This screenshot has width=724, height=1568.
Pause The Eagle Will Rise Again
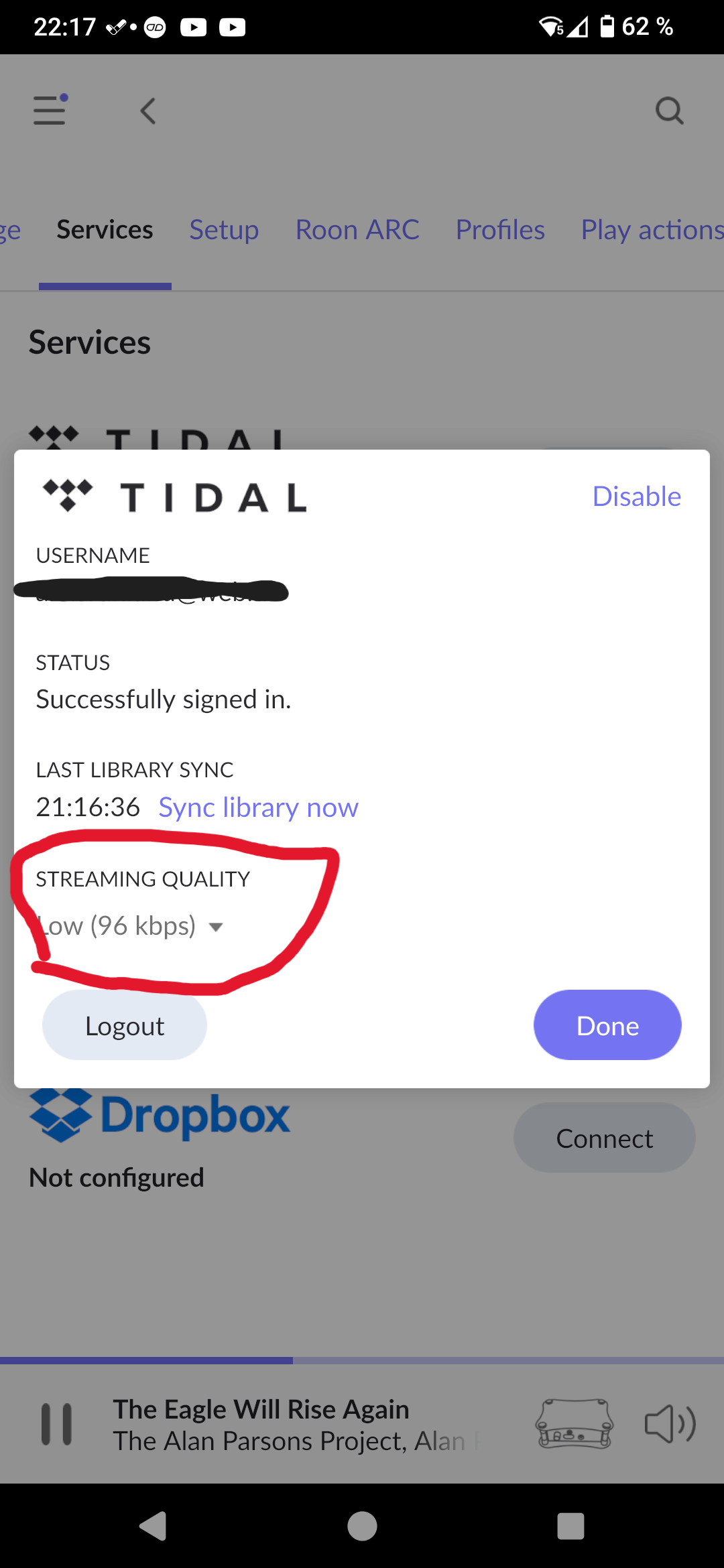[x=57, y=1424]
